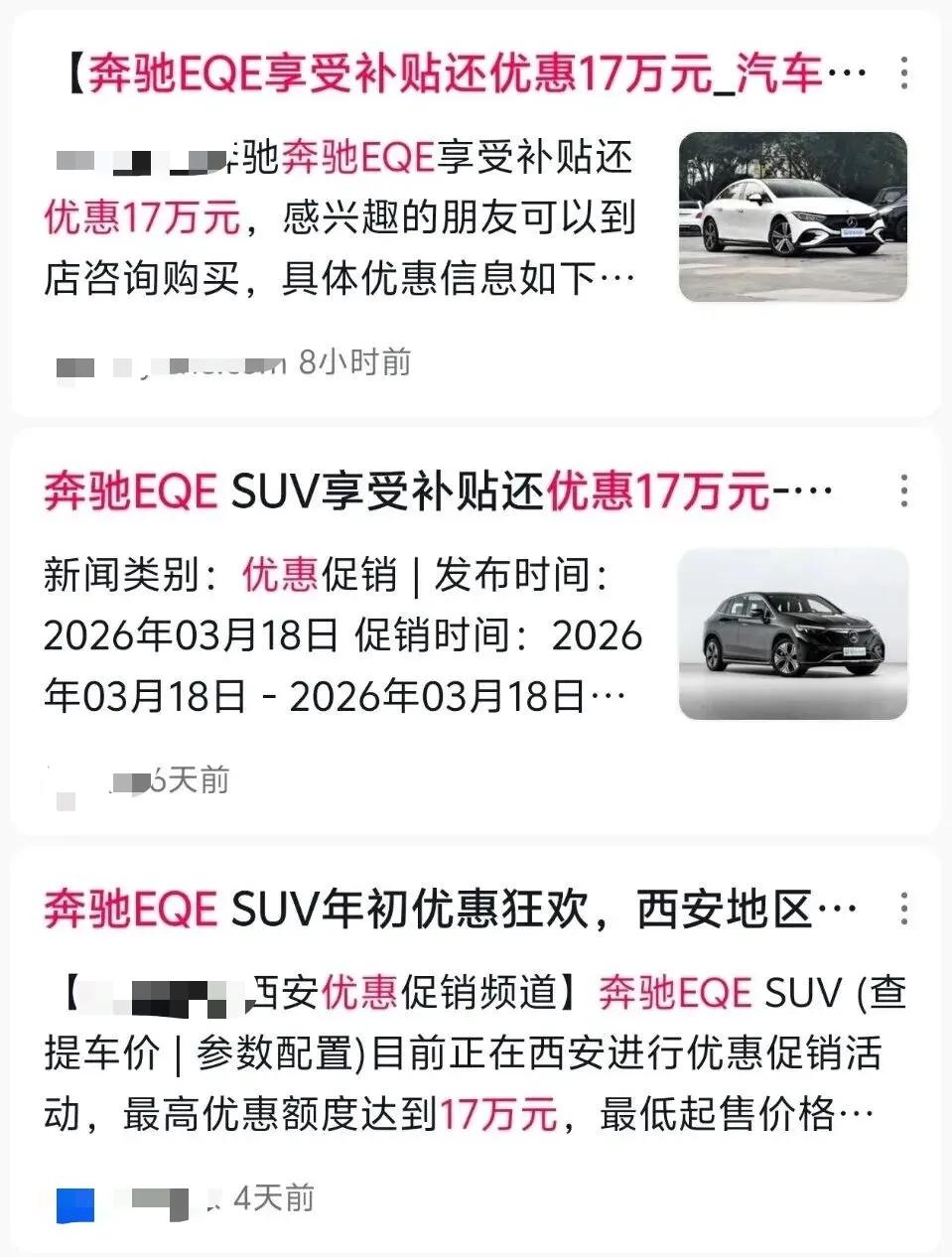This screenshot has height=1257, width=952.
Task: Open overflow menu for the 奔驰EQE享受补贴 汽车 result
Action: pyautogui.click(x=903, y=73)
